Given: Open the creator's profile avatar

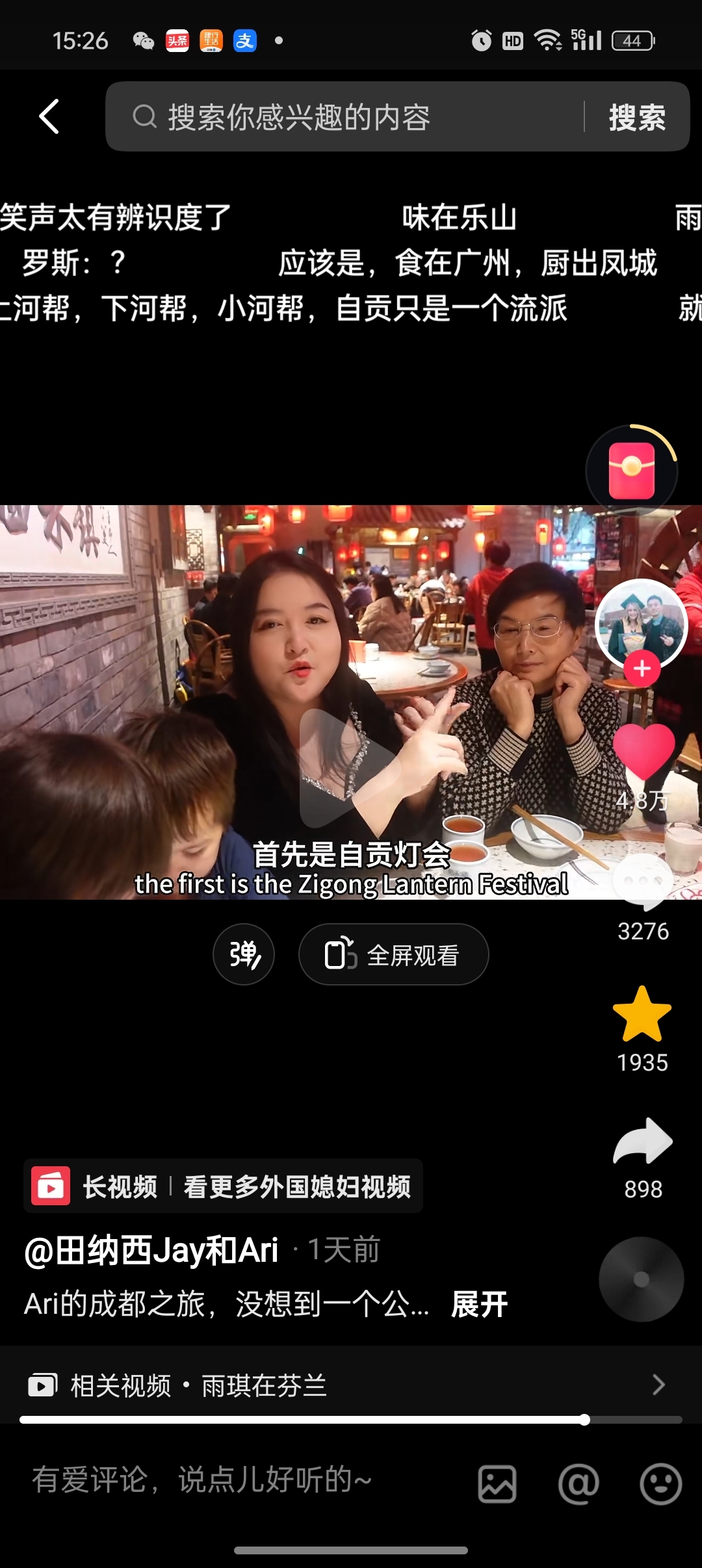Looking at the screenshot, I should pyautogui.click(x=641, y=623).
